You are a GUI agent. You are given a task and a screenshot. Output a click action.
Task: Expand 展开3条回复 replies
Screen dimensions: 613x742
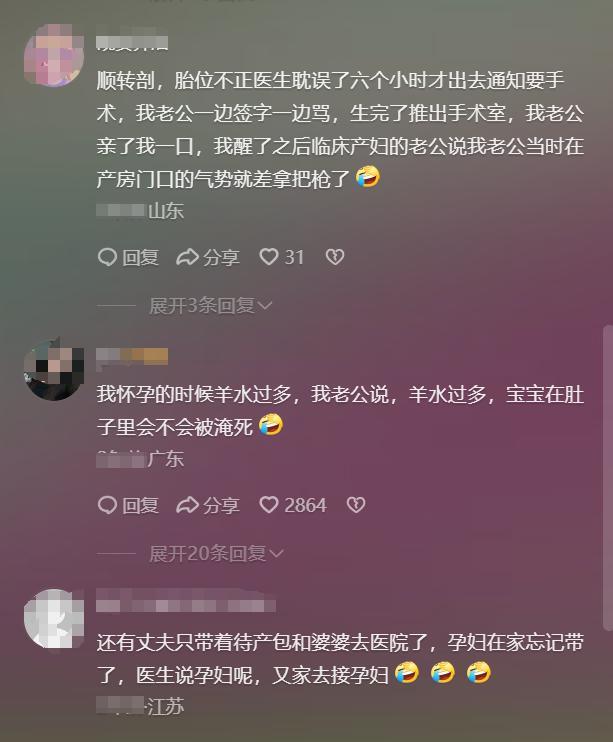pos(210,306)
